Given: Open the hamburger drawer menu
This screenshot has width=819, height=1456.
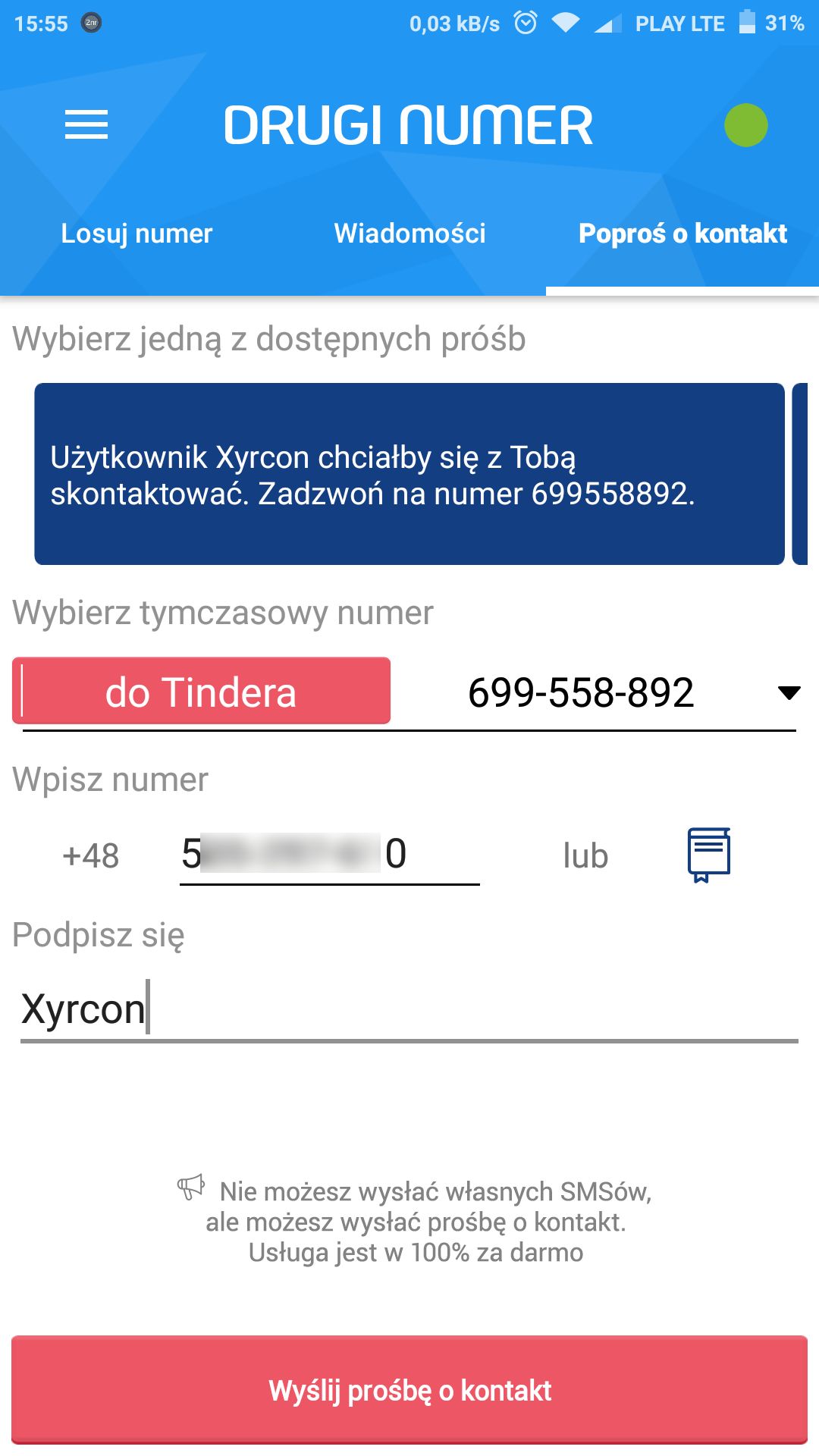Looking at the screenshot, I should [86, 125].
